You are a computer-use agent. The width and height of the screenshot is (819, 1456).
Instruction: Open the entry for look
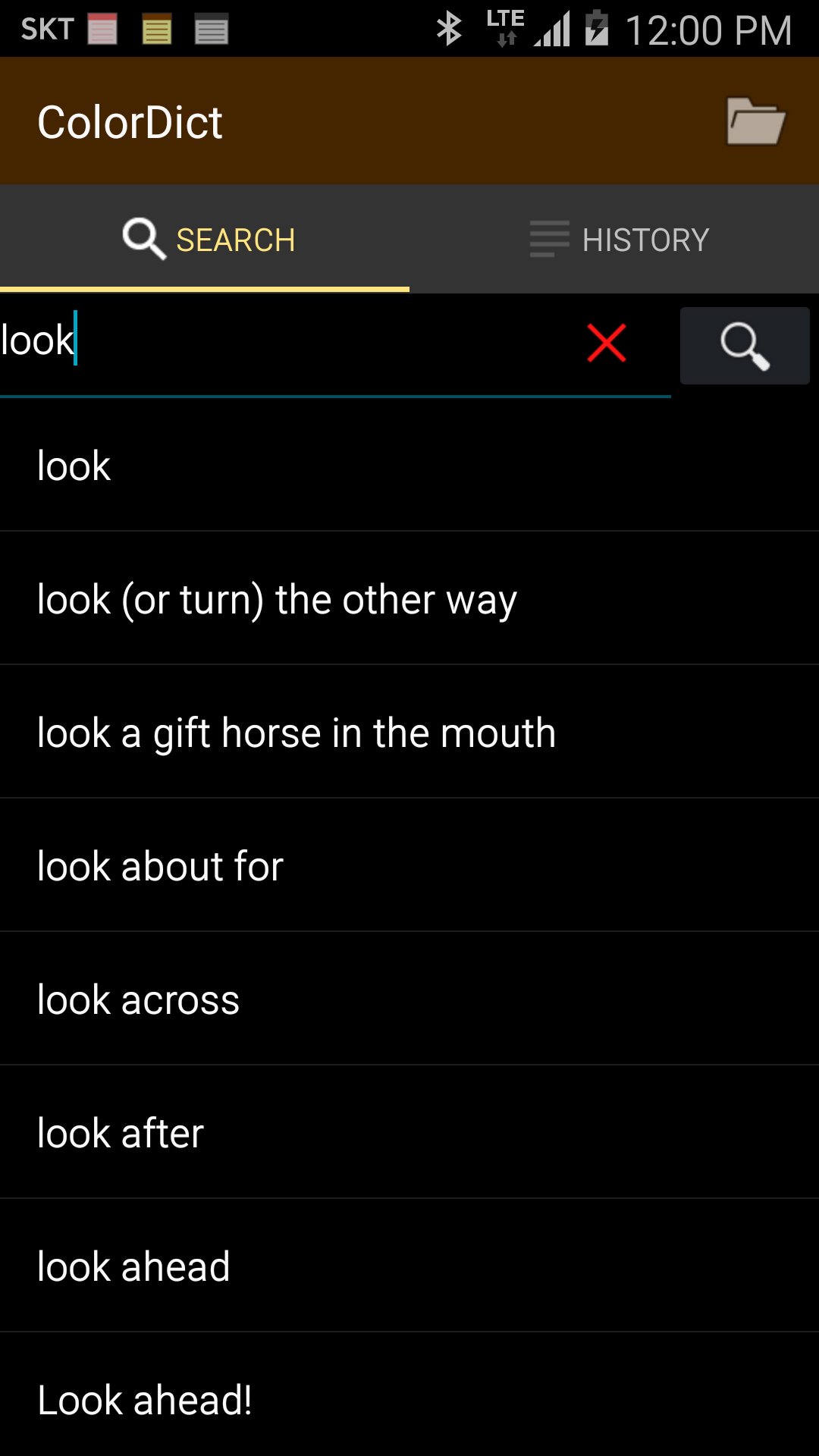(409, 465)
